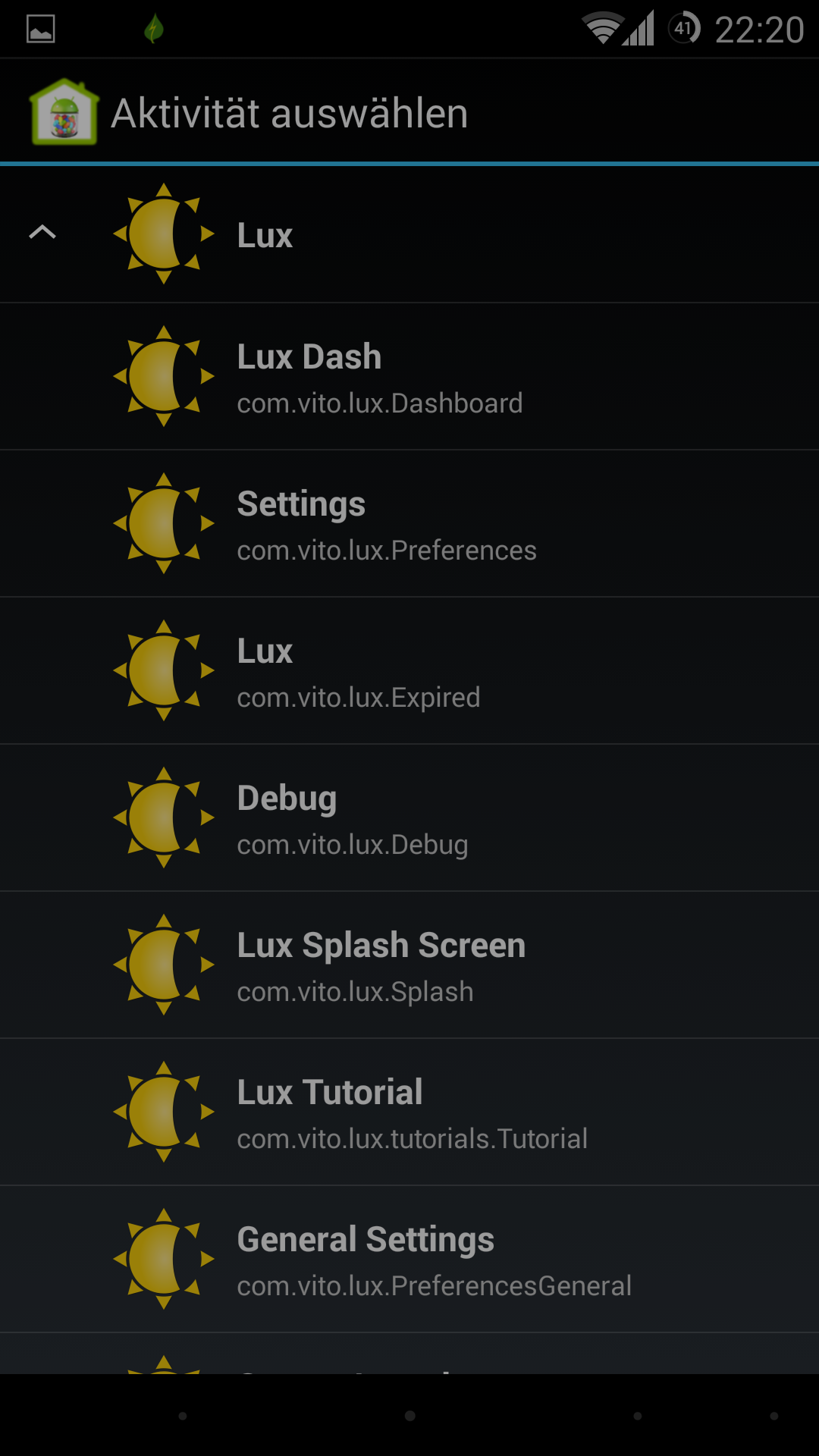Collapse the Lux app group
This screenshot has width=819, height=1456.
[x=42, y=233]
